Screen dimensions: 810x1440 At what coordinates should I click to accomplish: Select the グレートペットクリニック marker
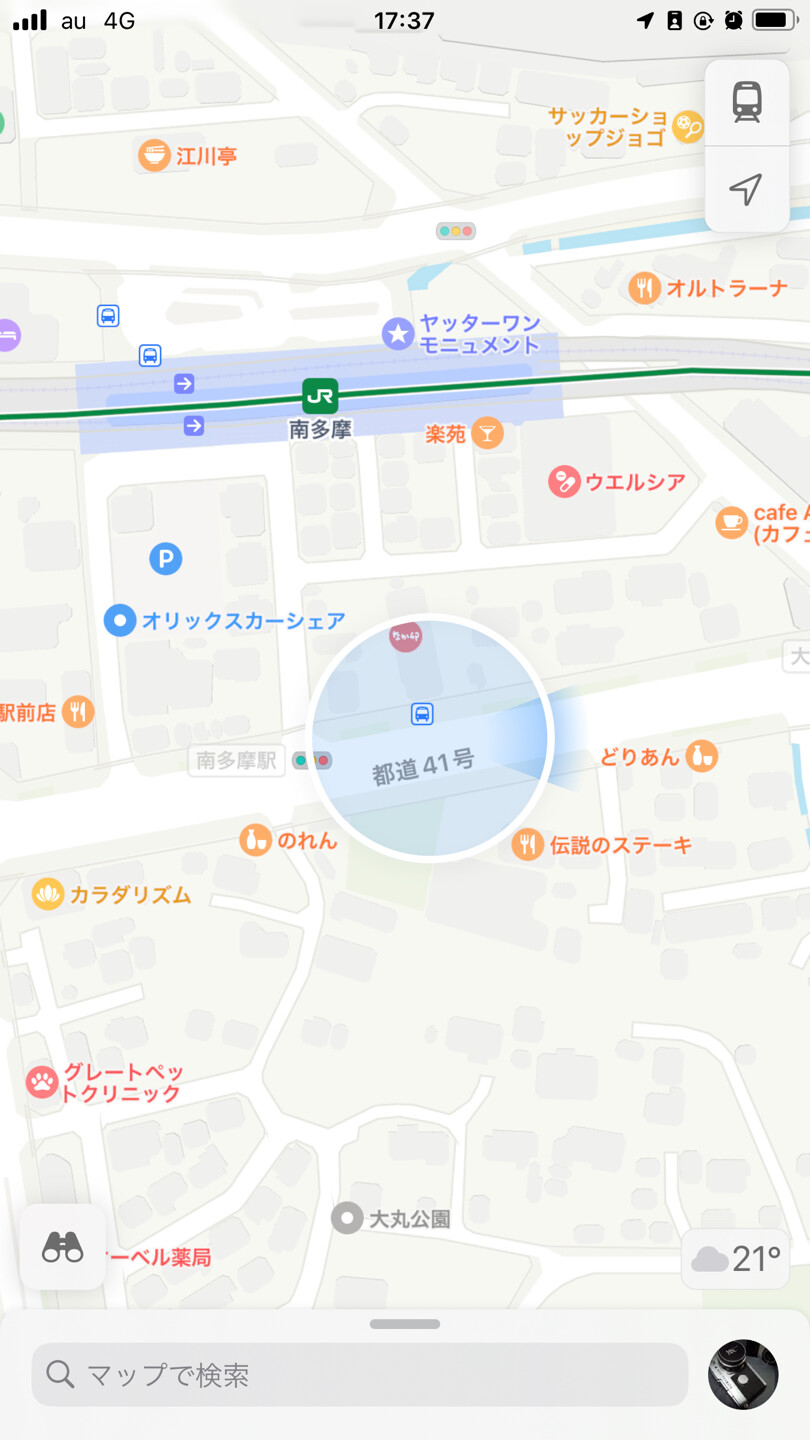[42, 1082]
